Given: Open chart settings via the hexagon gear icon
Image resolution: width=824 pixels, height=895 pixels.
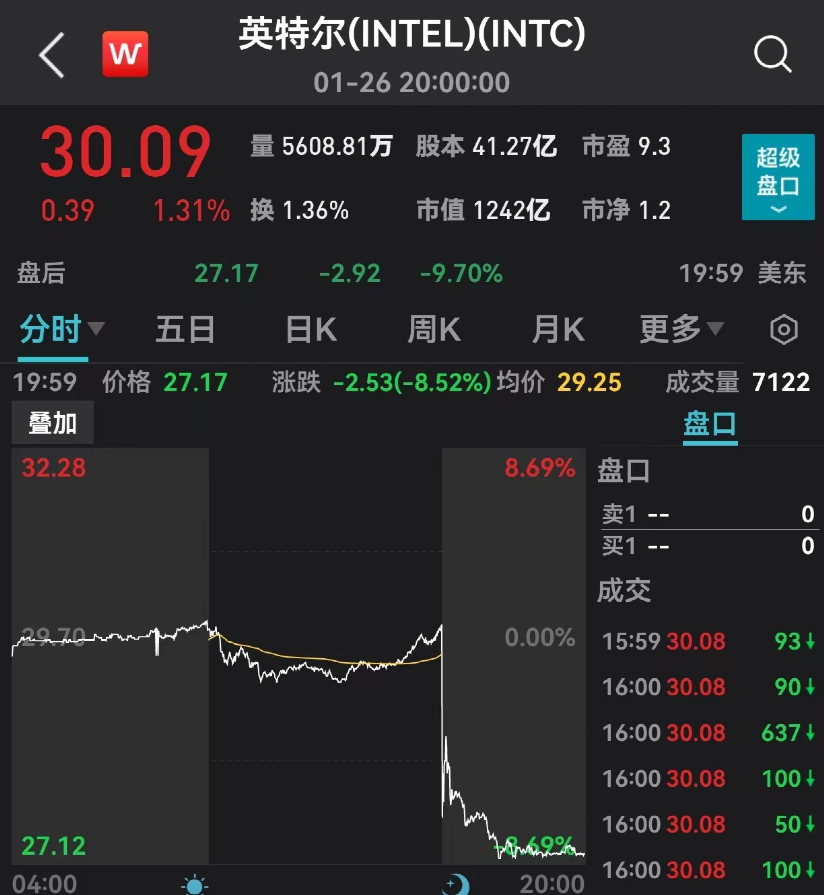Looking at the screenshot, I should [x=785, y=329].
